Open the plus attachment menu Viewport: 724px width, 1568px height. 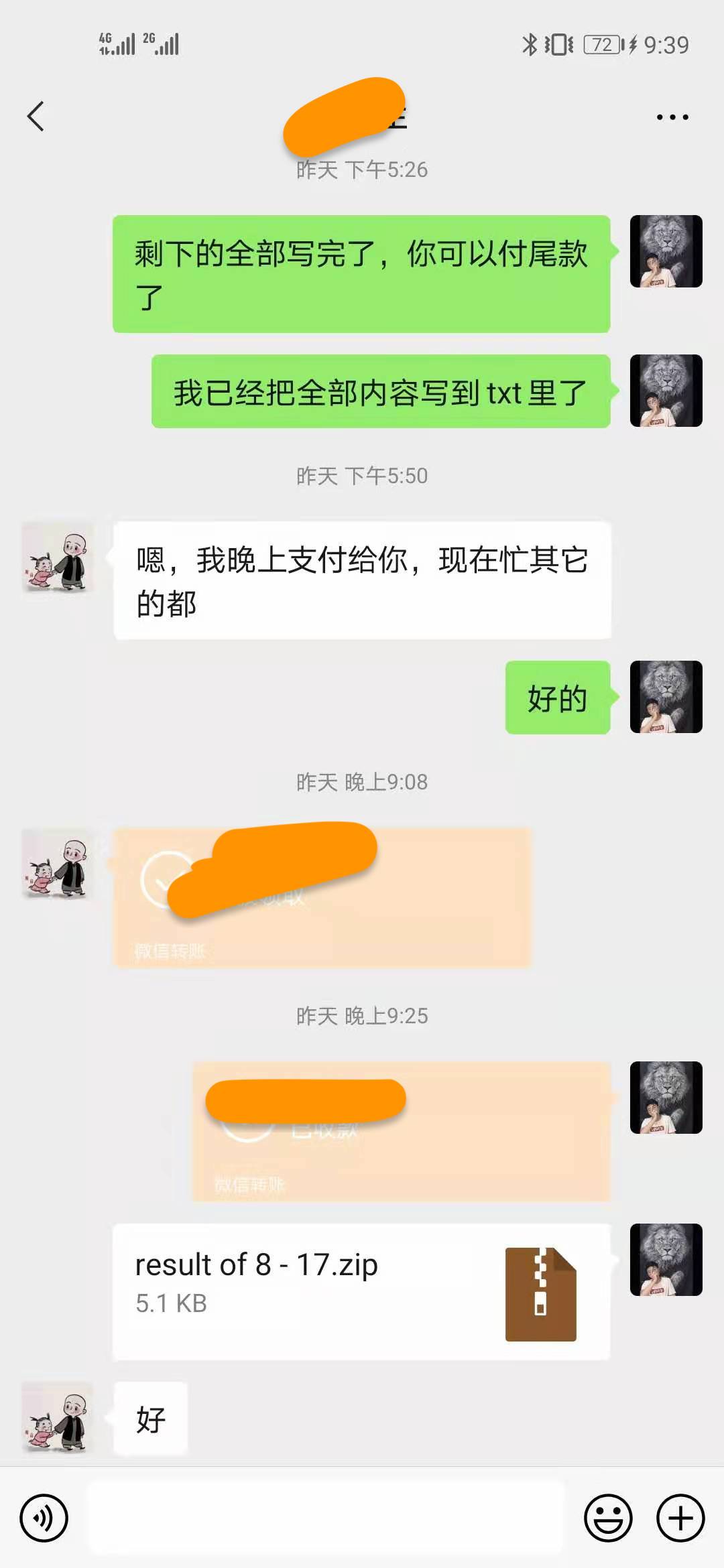coord(680,1518)
